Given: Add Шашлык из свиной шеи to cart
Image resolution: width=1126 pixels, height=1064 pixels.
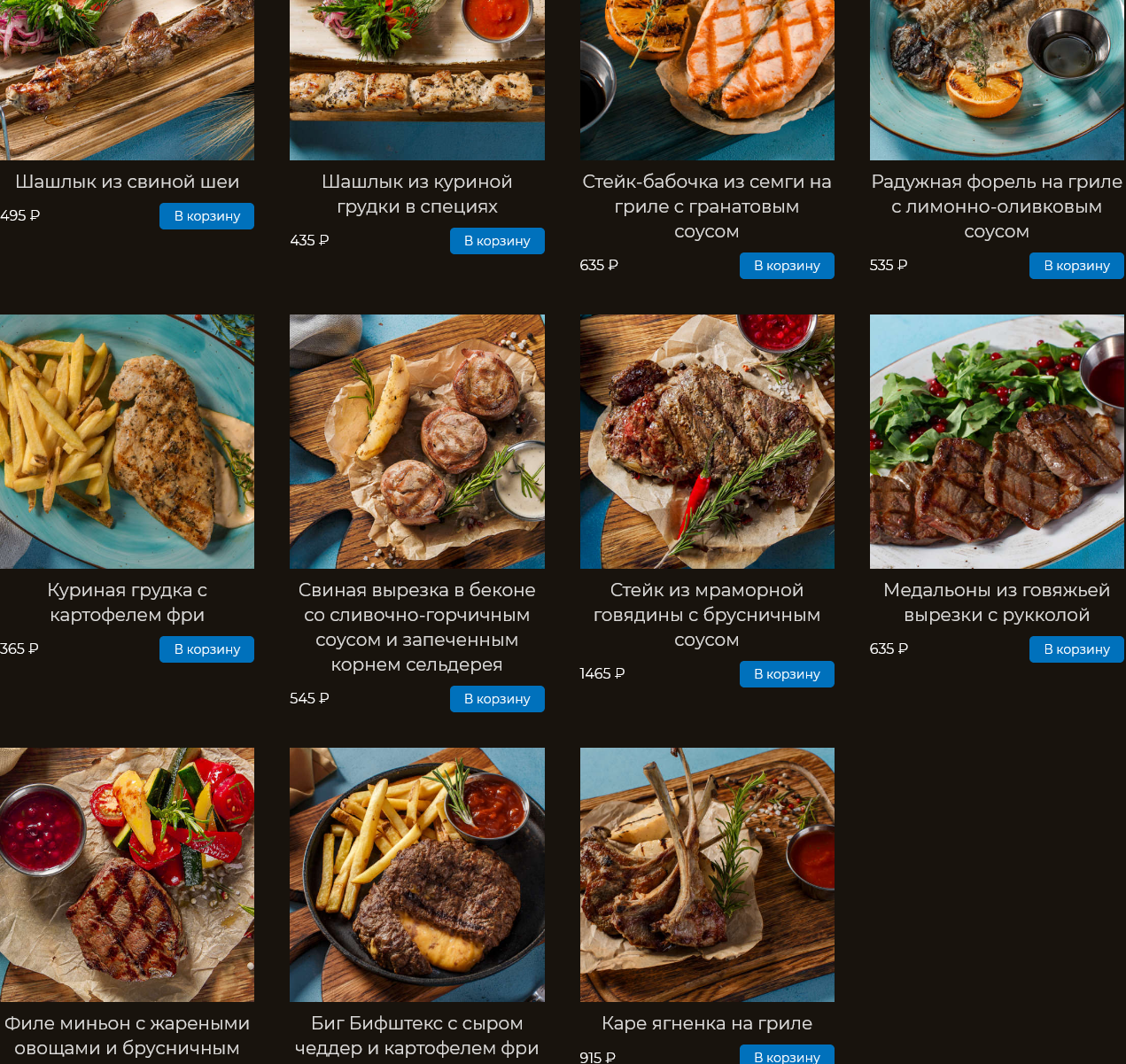Looking at the screenshot, I should 206,216.
